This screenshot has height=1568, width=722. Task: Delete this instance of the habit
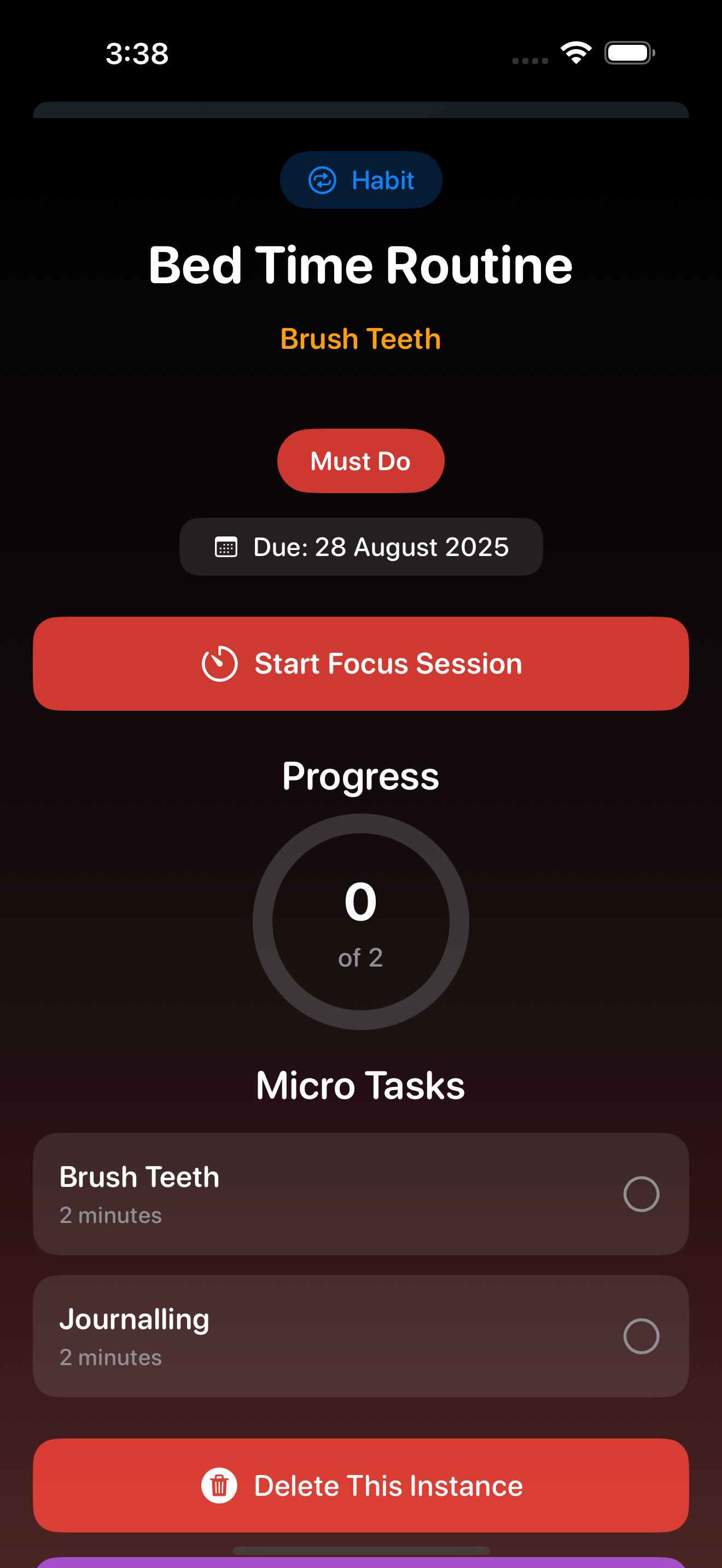pyautogui.click(x=361, y=1485)
